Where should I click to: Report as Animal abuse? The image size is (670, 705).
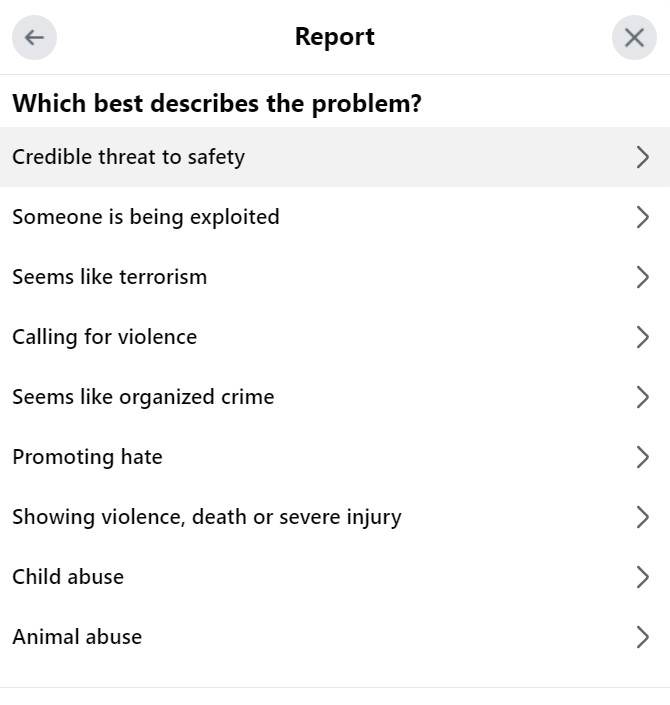[334, 637]
